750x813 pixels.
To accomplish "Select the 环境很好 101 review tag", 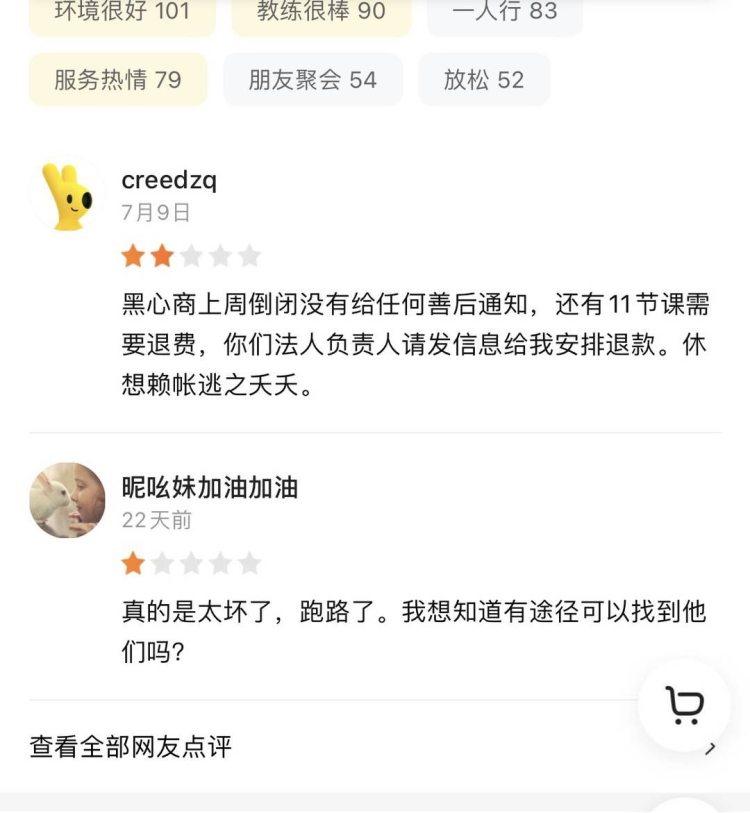I will pyautogui.click(x=121, y=14).
